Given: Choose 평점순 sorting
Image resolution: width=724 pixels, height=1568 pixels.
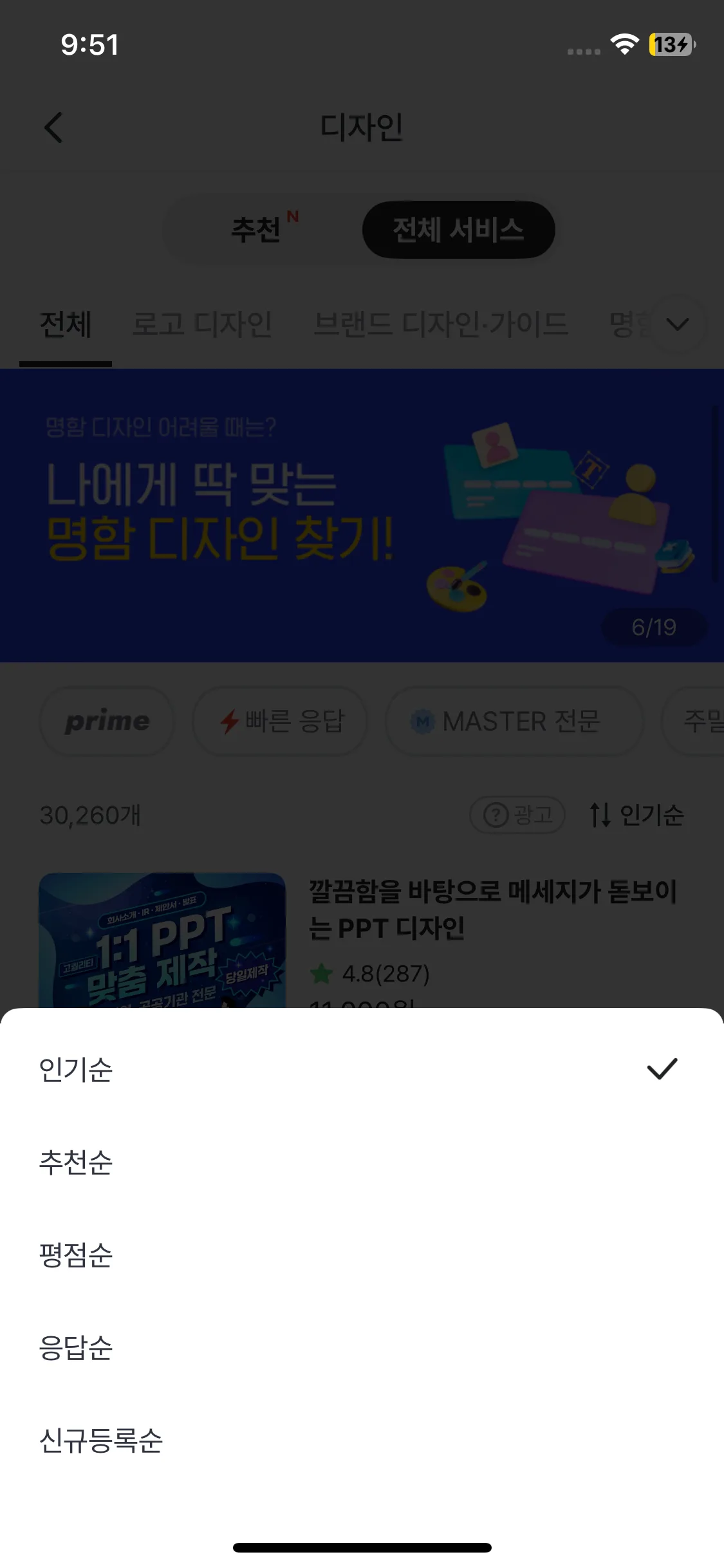Looking at the screenshot, I should coord(76,1255).
